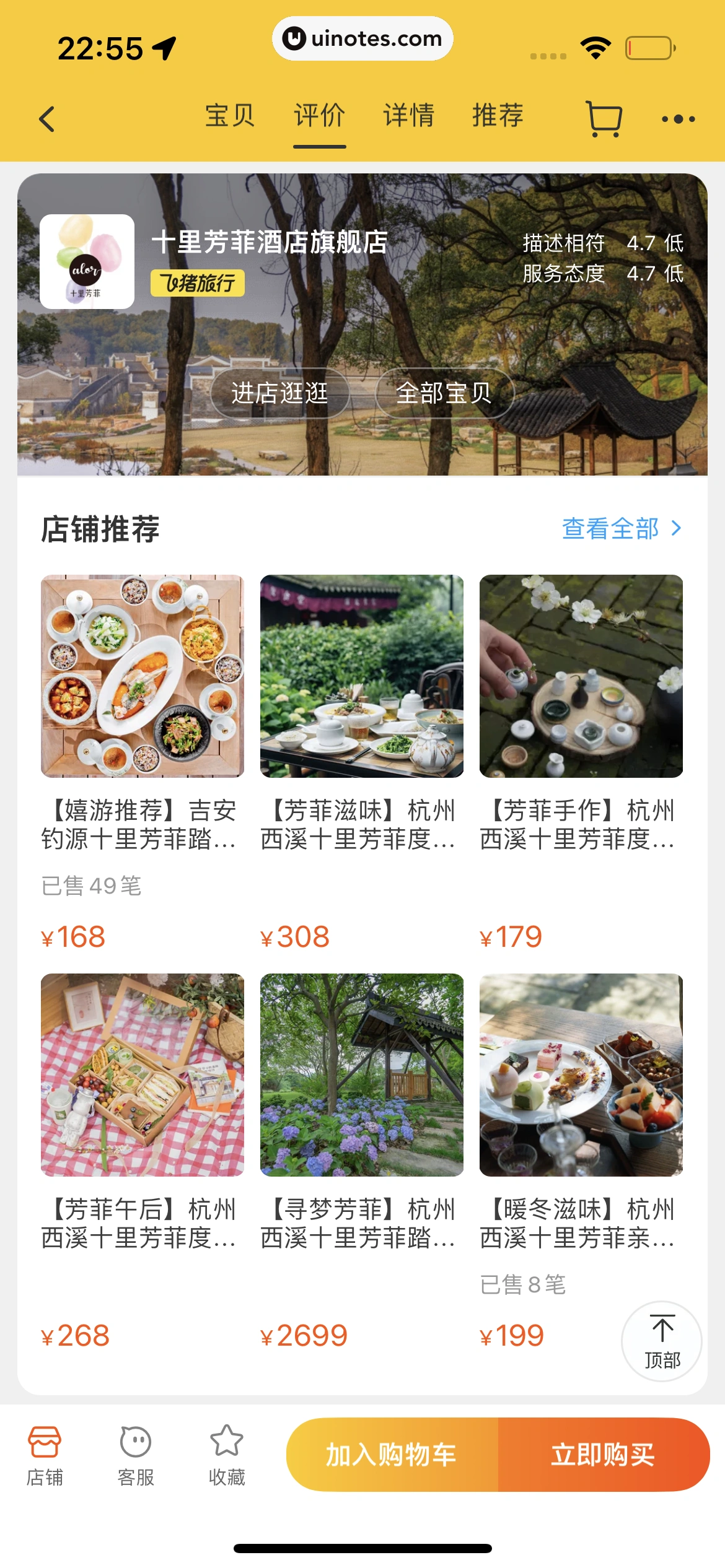Jump to top with the 顶部 button
The image size is (725, 1568).
[662, 1341]
